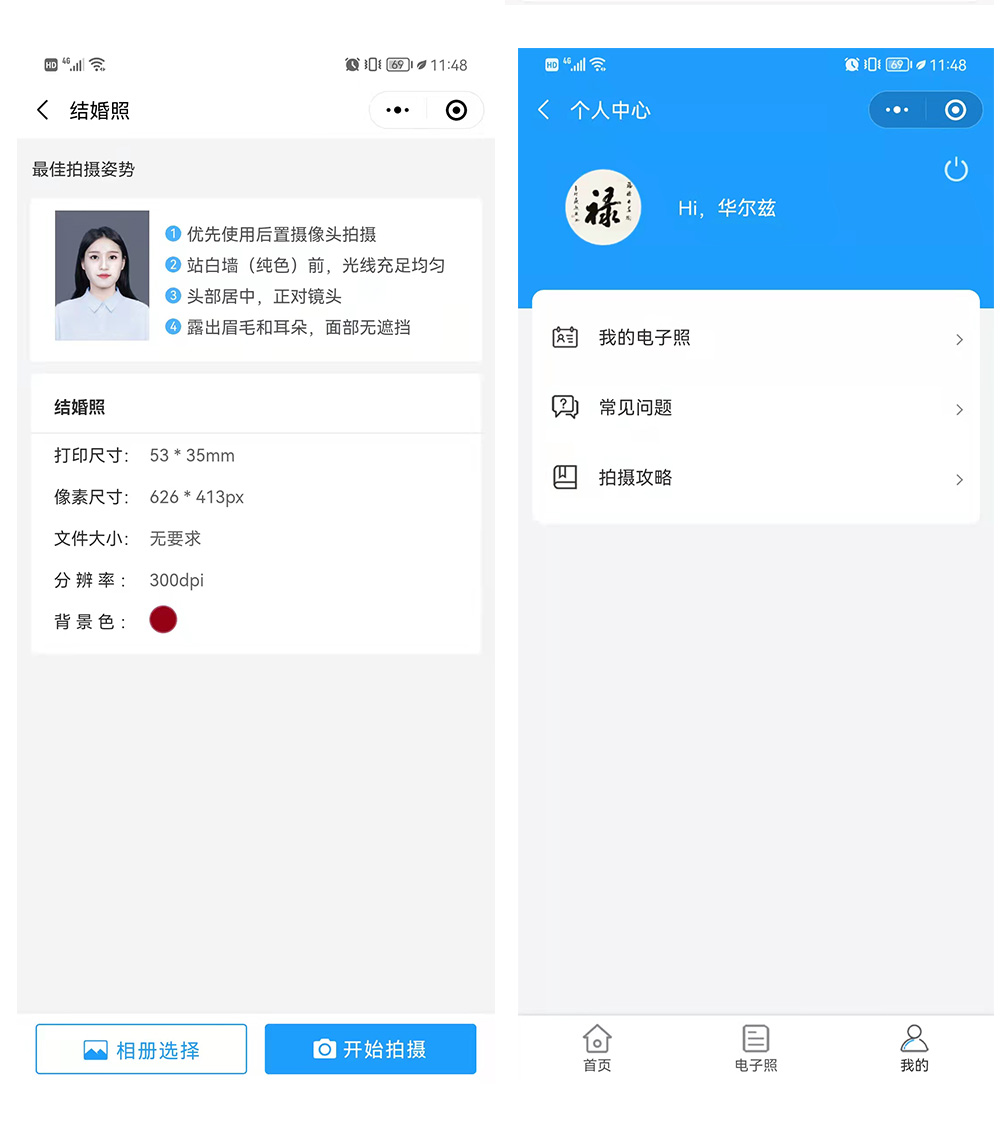Image resolution: width=1000 pixels, height=1134 pixels.
Task: Open the 拍摄攻略 guide
Action: [755, 478]
